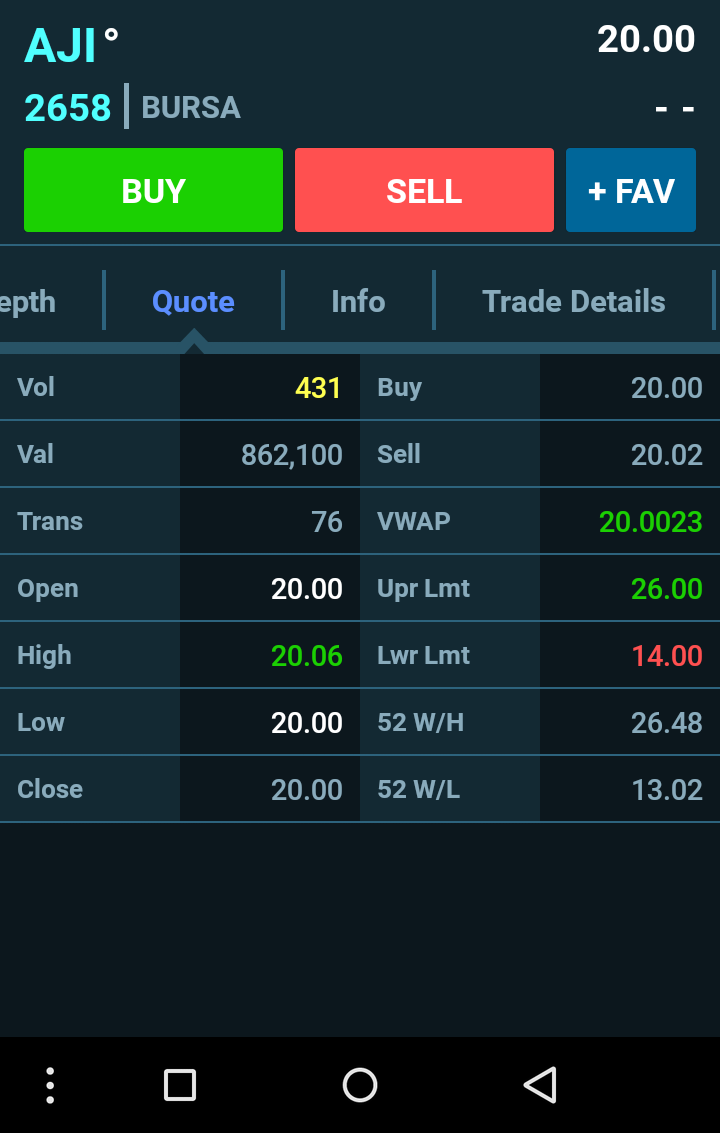Go to the home screen
720x1133 pixels.
[360, 1085]
